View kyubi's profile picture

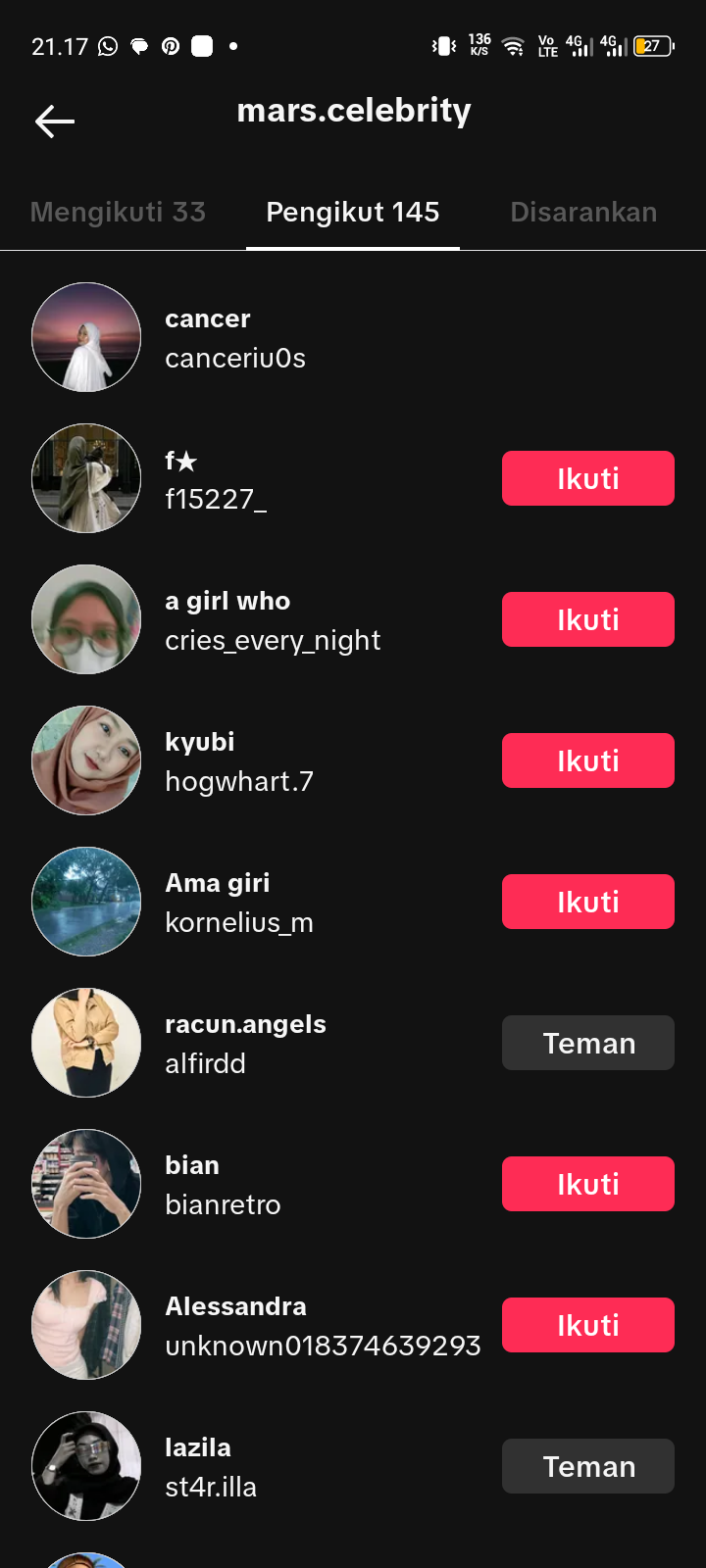(86, 760)
